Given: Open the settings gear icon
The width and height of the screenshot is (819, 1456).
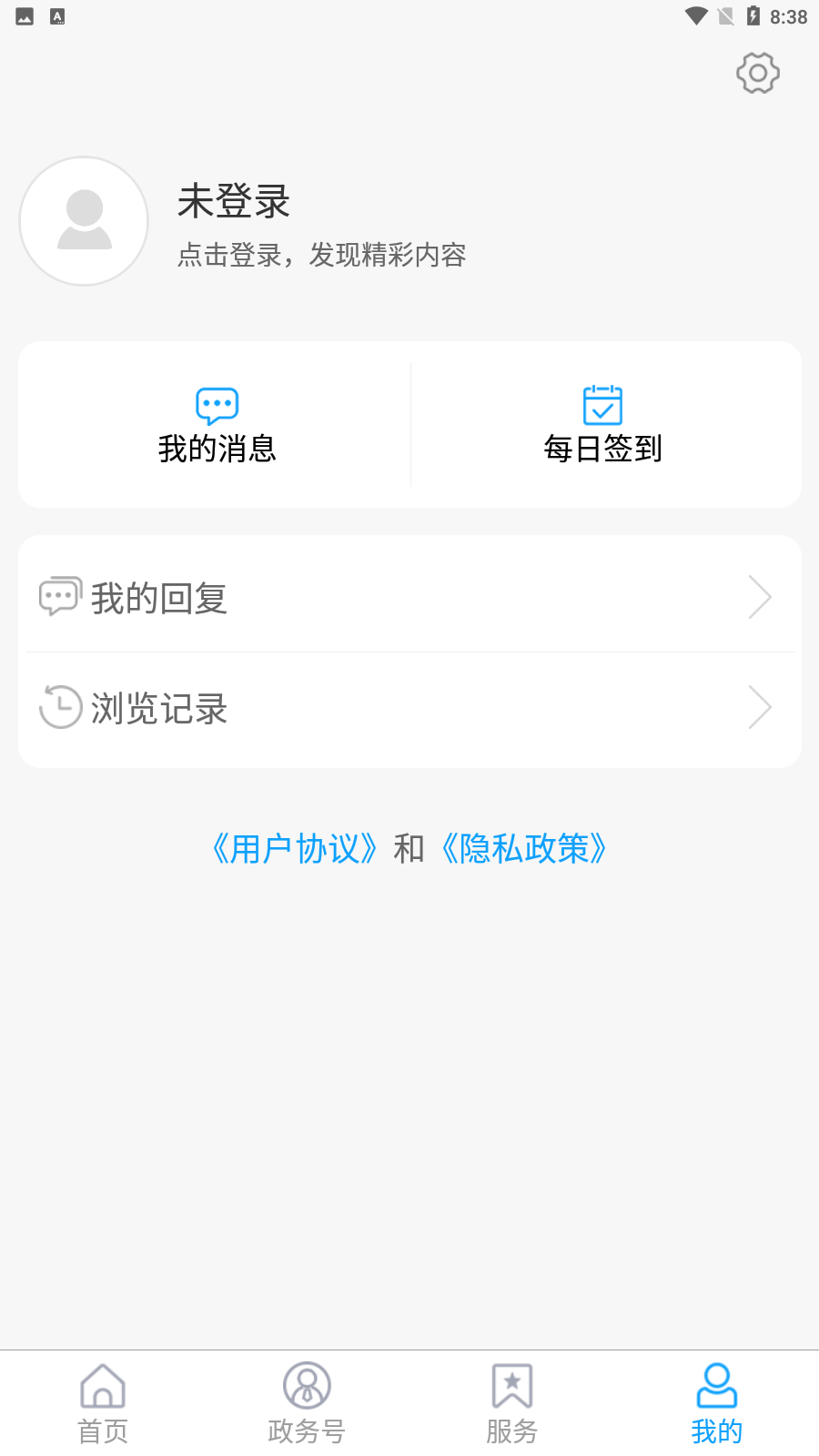Looking at the screenshot, I should coord(757,73).
